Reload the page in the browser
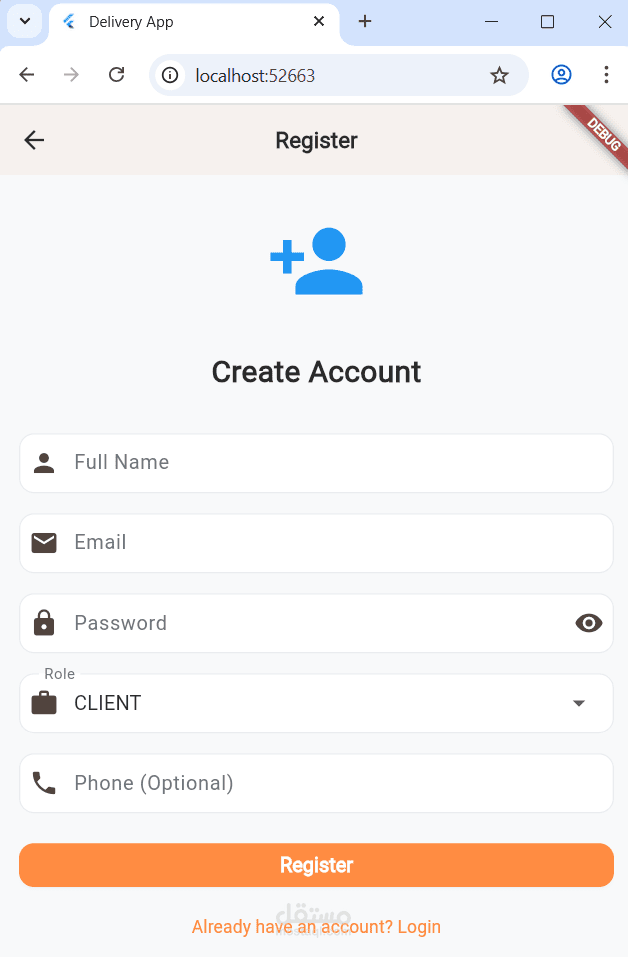Viewport: 628px width, 957px height. pos(117,75)
